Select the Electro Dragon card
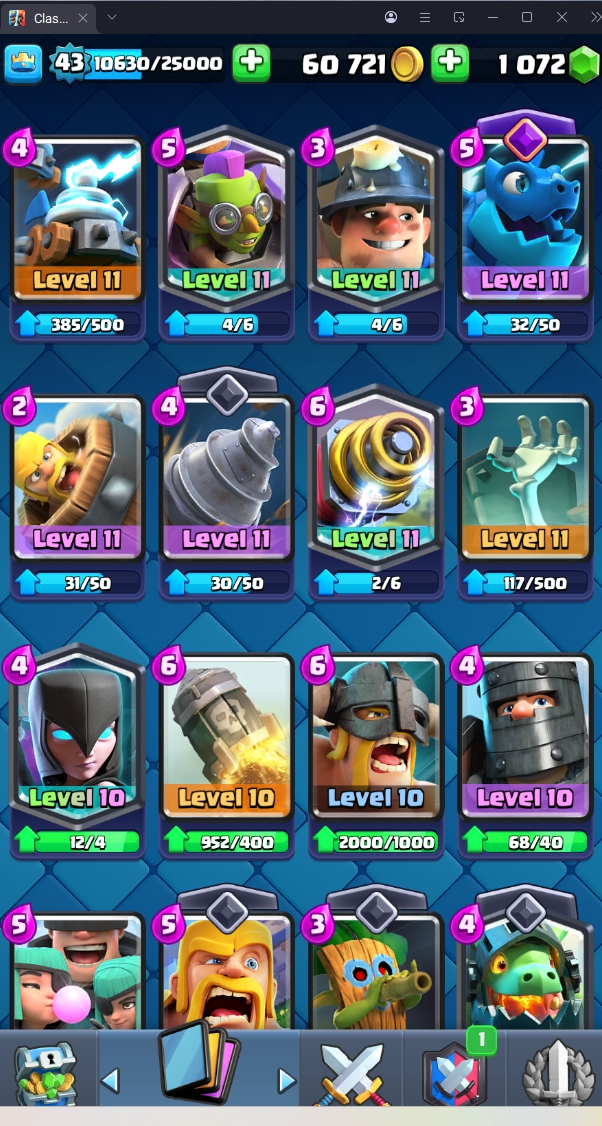Screen dimensions: 602x1126 [x=526, y=220]
